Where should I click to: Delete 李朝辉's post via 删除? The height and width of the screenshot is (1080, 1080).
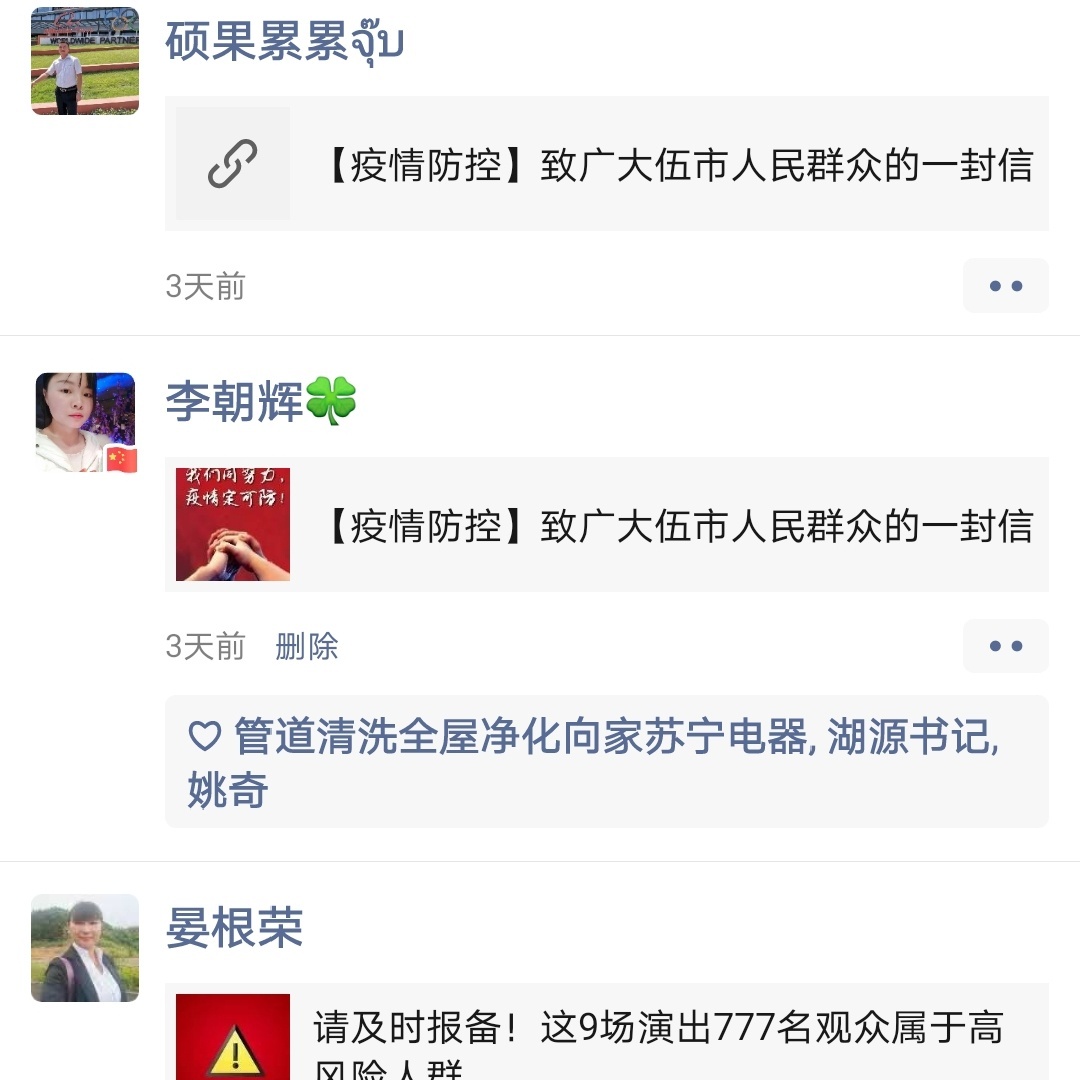pos(307,647)
